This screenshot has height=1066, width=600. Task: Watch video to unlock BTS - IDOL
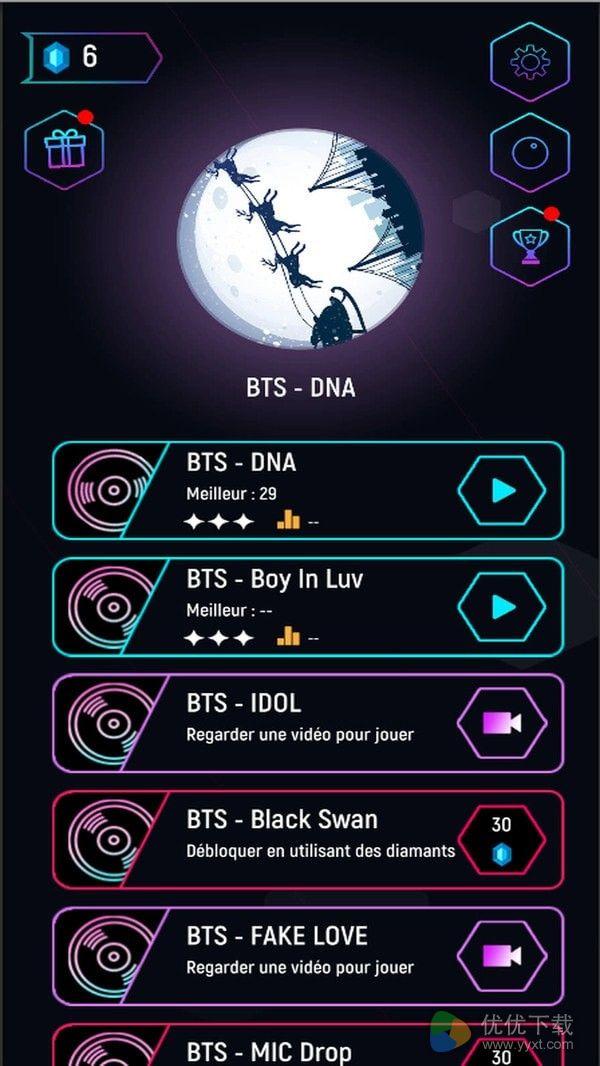tap(502, 723)
